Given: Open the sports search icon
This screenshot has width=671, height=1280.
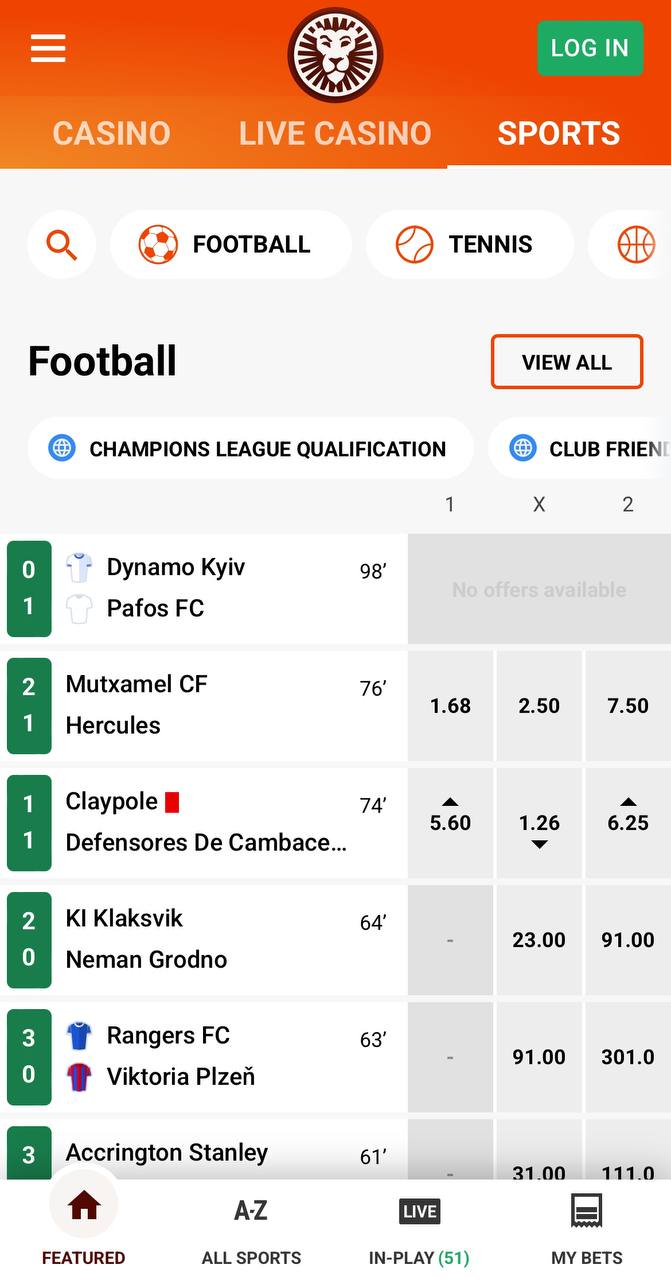Looking at the screenshot, I should point(62,244).
